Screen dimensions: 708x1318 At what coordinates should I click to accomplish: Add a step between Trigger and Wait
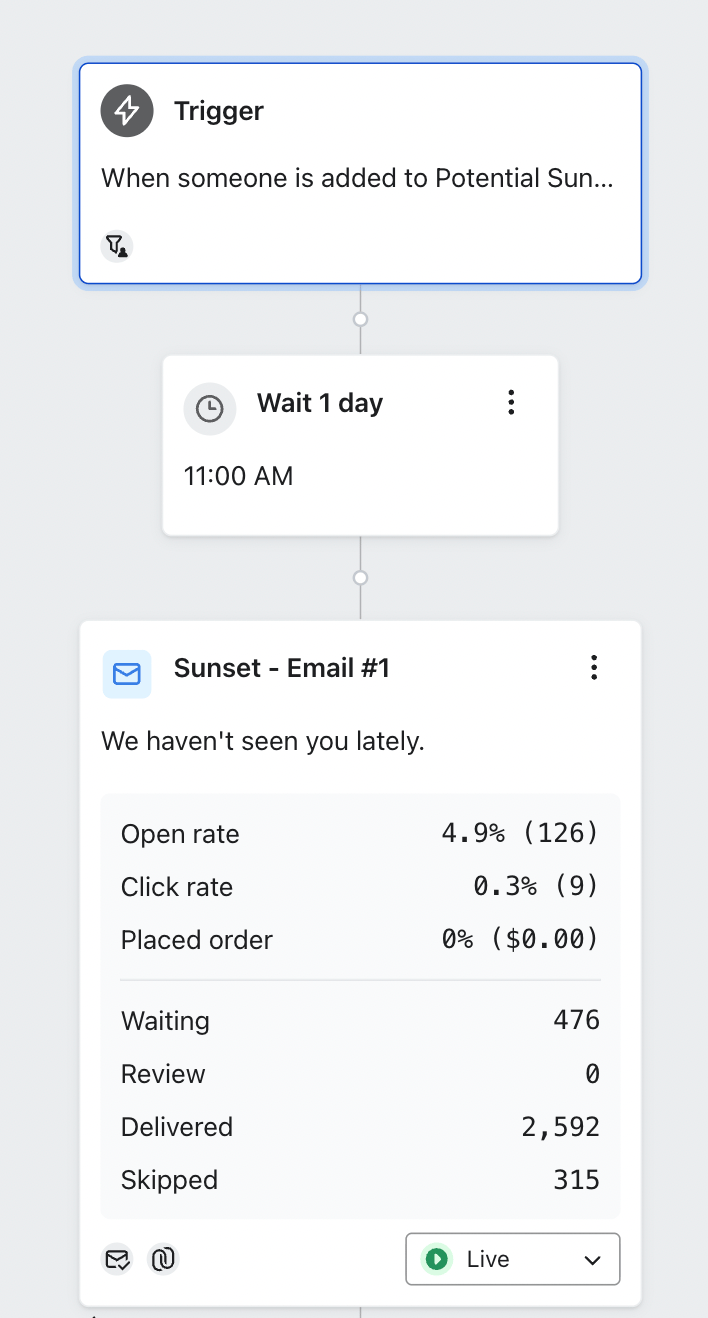361,319
